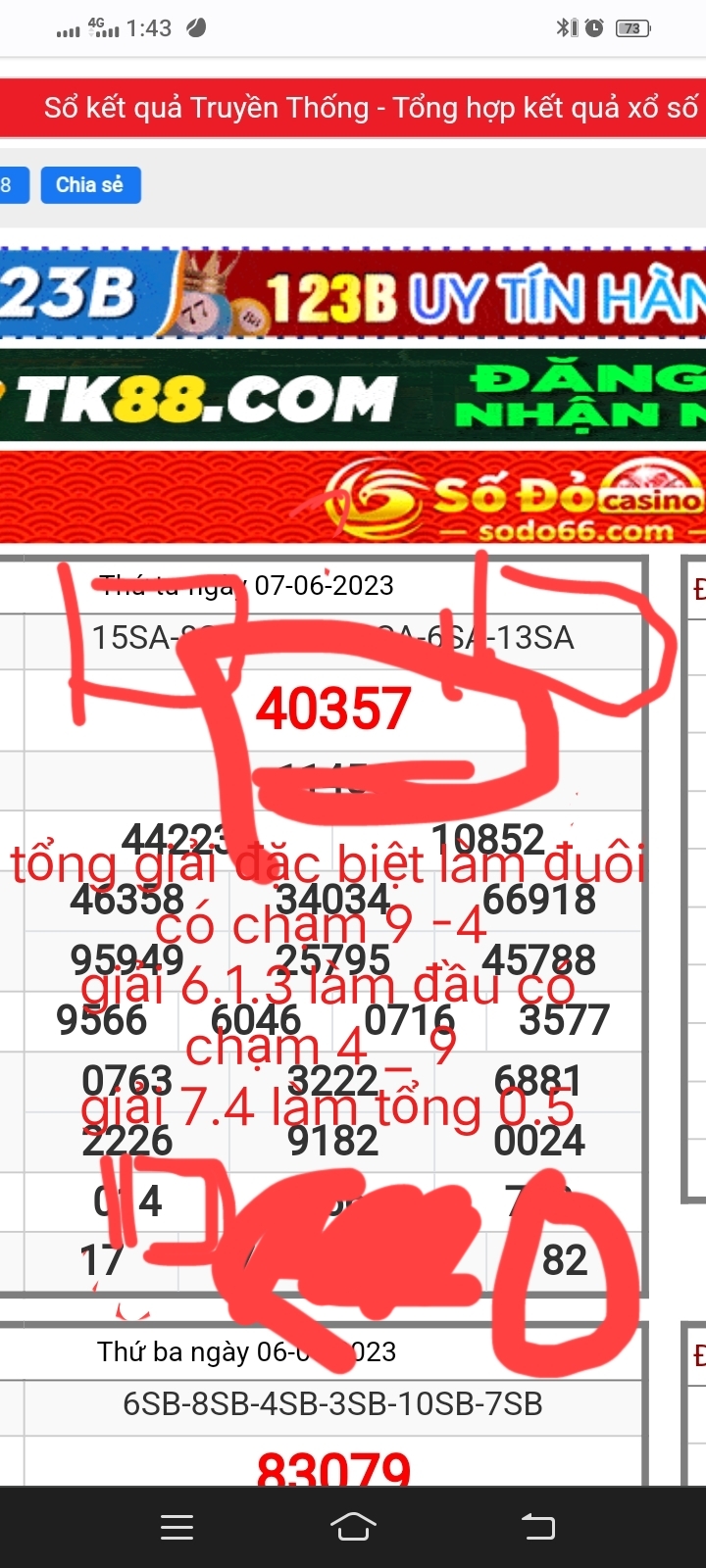Go back using the system back button
This screenshot has height=1568, width=706.
click(537, 1527)
